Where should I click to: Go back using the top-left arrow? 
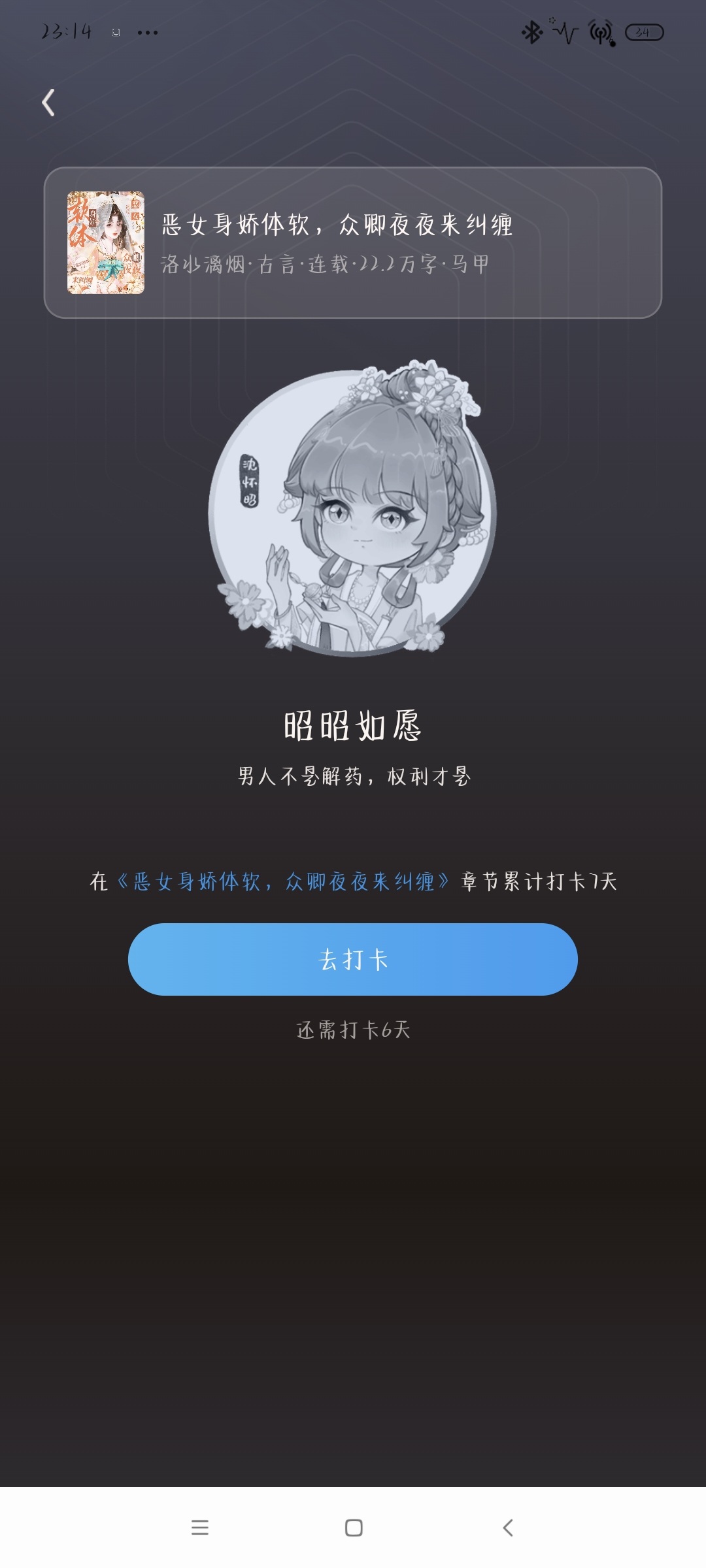[x=48, y=103]
